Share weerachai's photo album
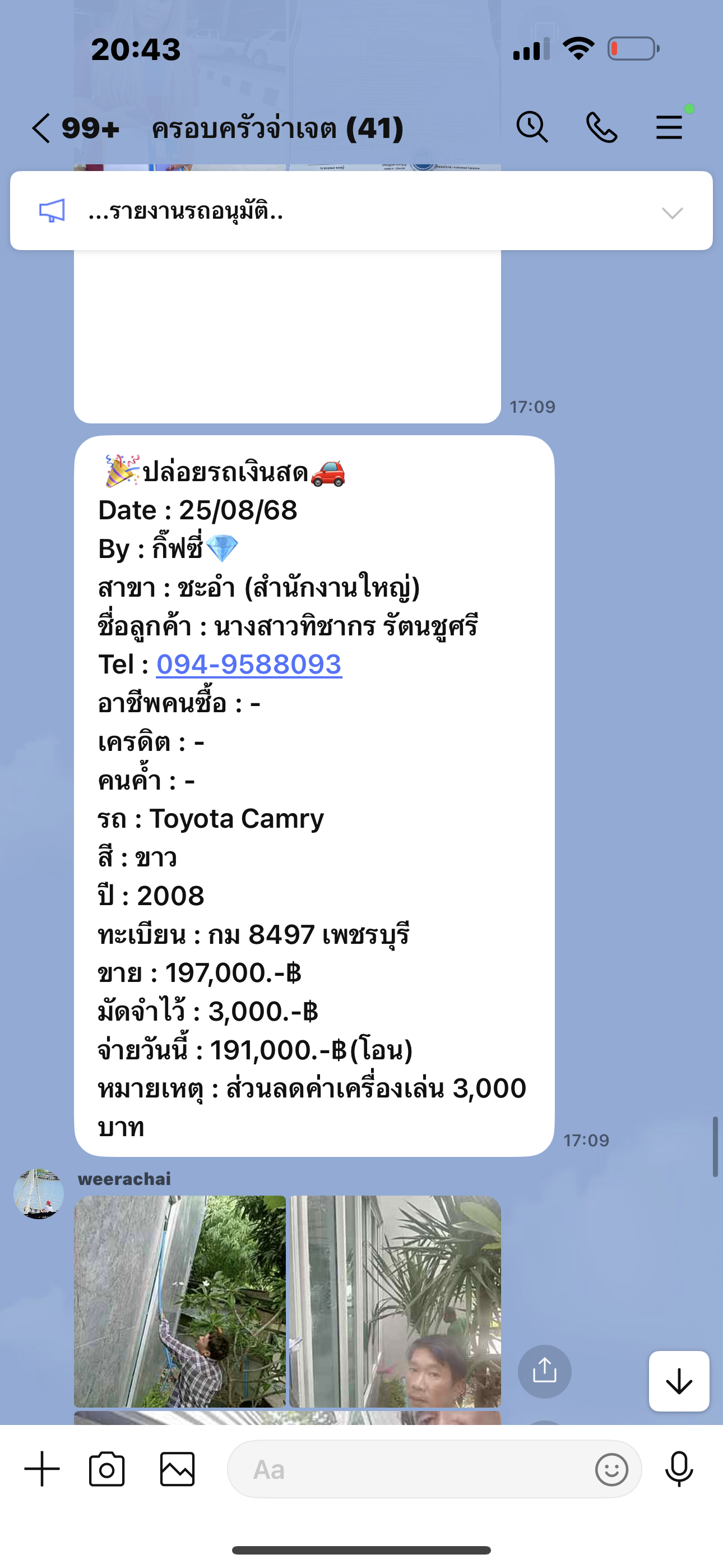The image size is (723, 1568). coord(544,1371)
